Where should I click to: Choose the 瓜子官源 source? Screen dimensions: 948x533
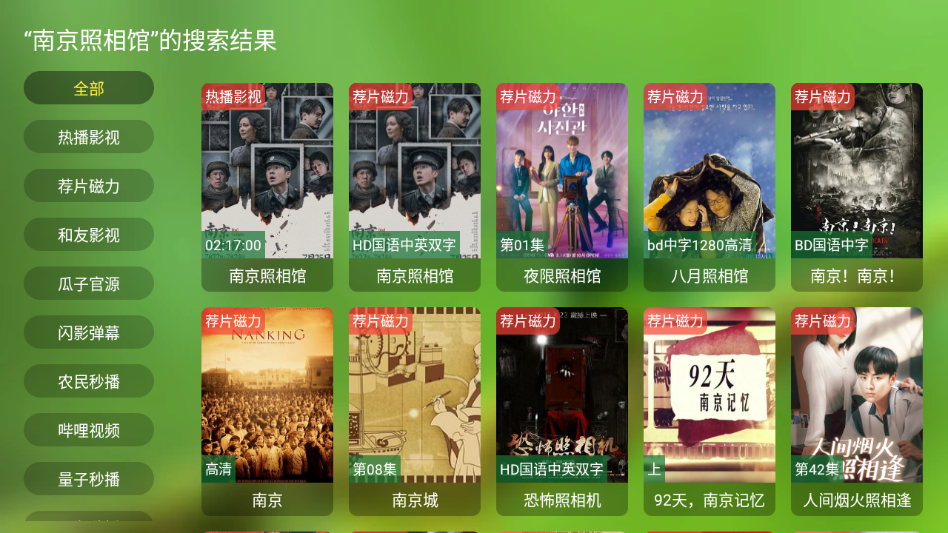click(89, 284)
